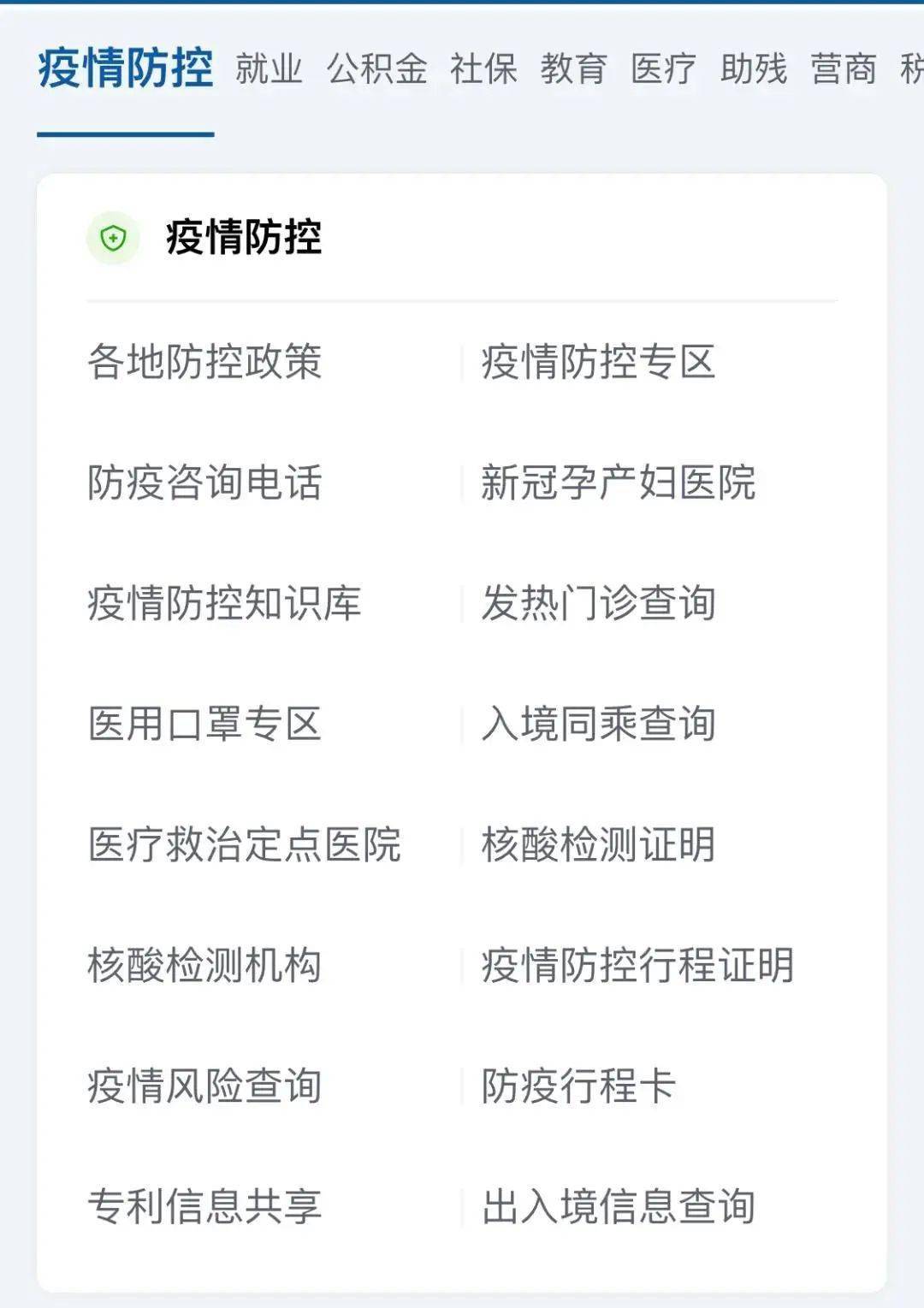Viewport: 924px width, 1308px height.
Task: Click the green shield epidemic prevention icon
Action: (111, 239)
